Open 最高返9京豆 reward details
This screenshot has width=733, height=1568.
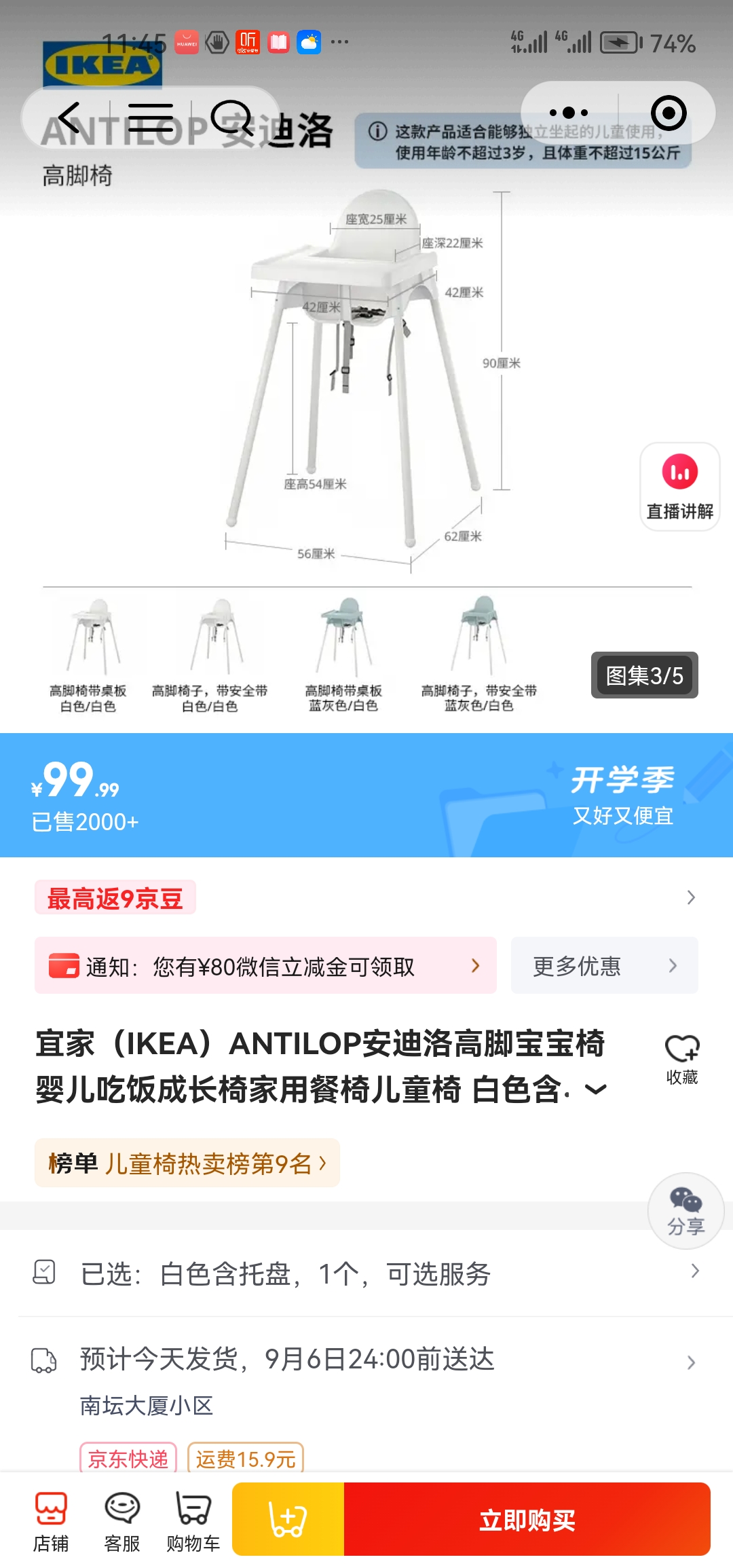(366, 897)
